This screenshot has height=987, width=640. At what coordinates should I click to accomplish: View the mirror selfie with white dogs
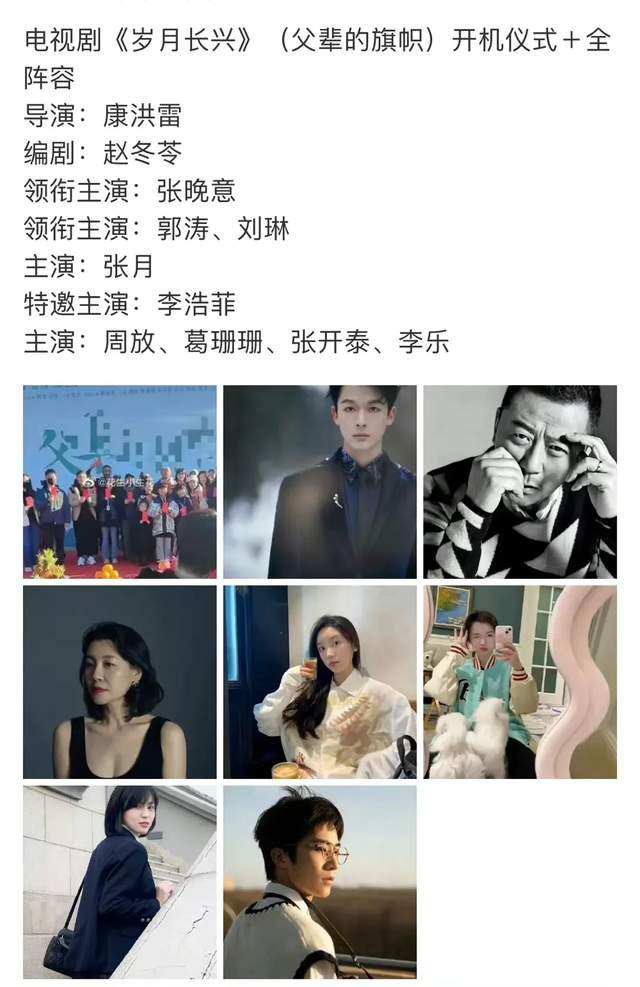520,682
